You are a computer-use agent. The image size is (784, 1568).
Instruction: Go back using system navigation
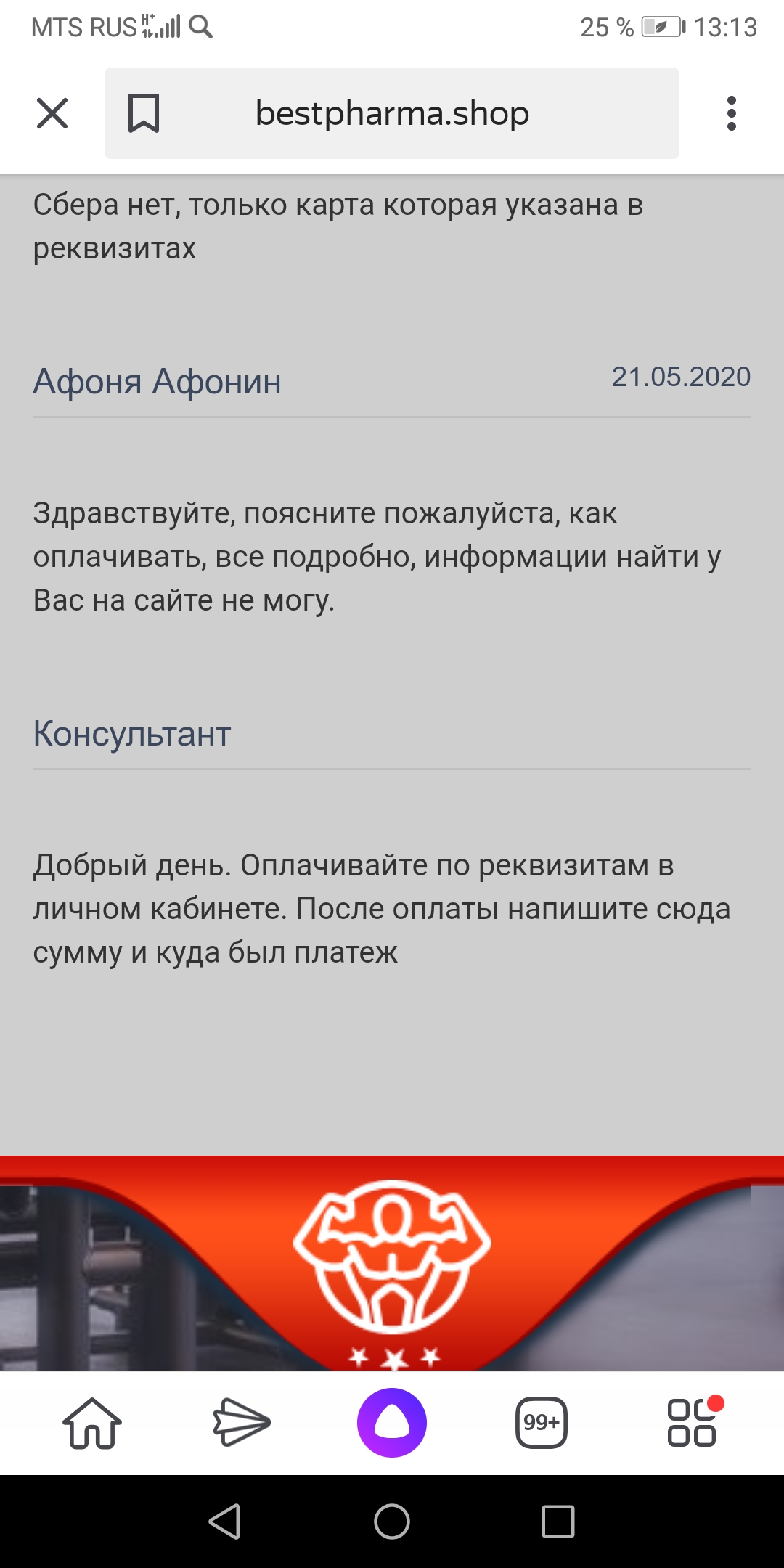pos(224,1522)
